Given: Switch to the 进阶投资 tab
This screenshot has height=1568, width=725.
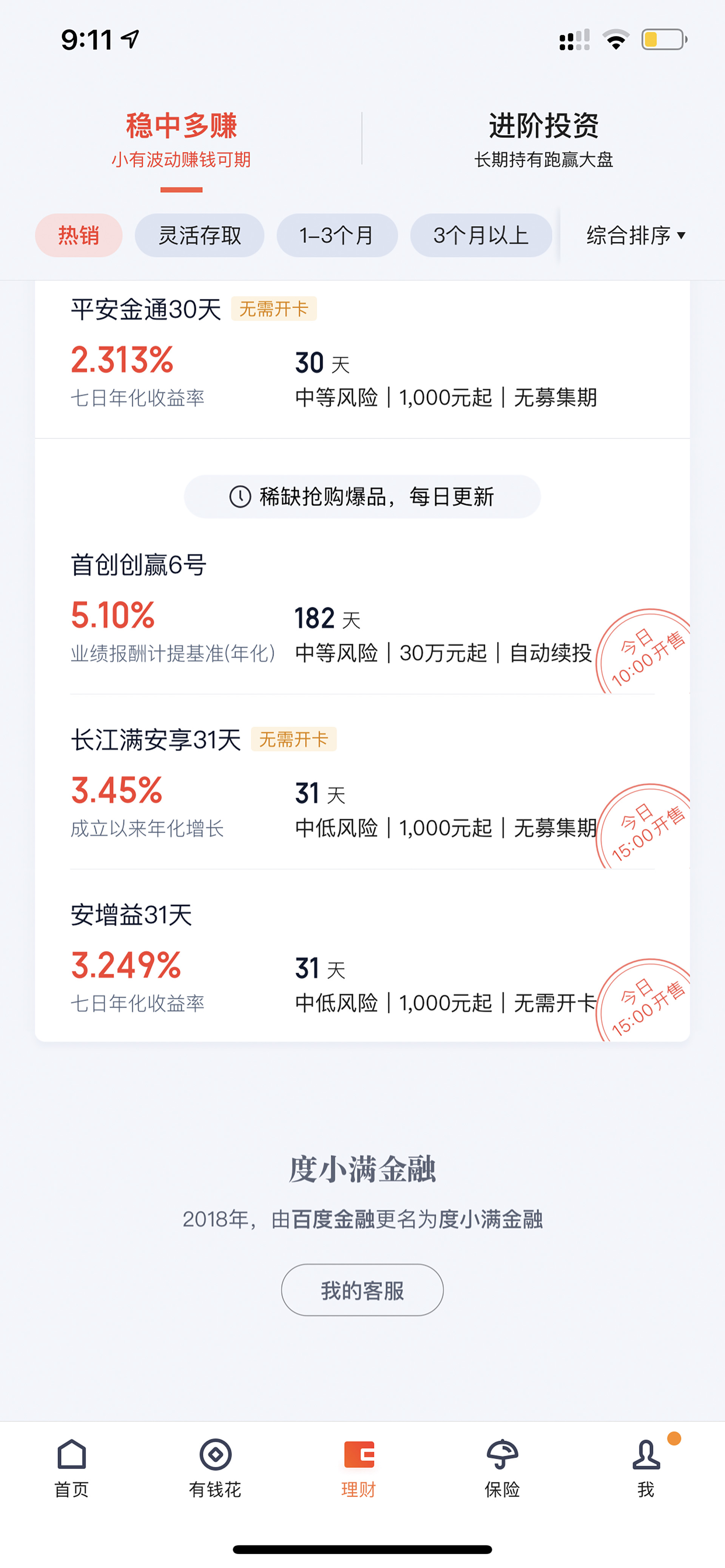Looking at the screenshot, I should pyautogui.click(x=543, y=139).
